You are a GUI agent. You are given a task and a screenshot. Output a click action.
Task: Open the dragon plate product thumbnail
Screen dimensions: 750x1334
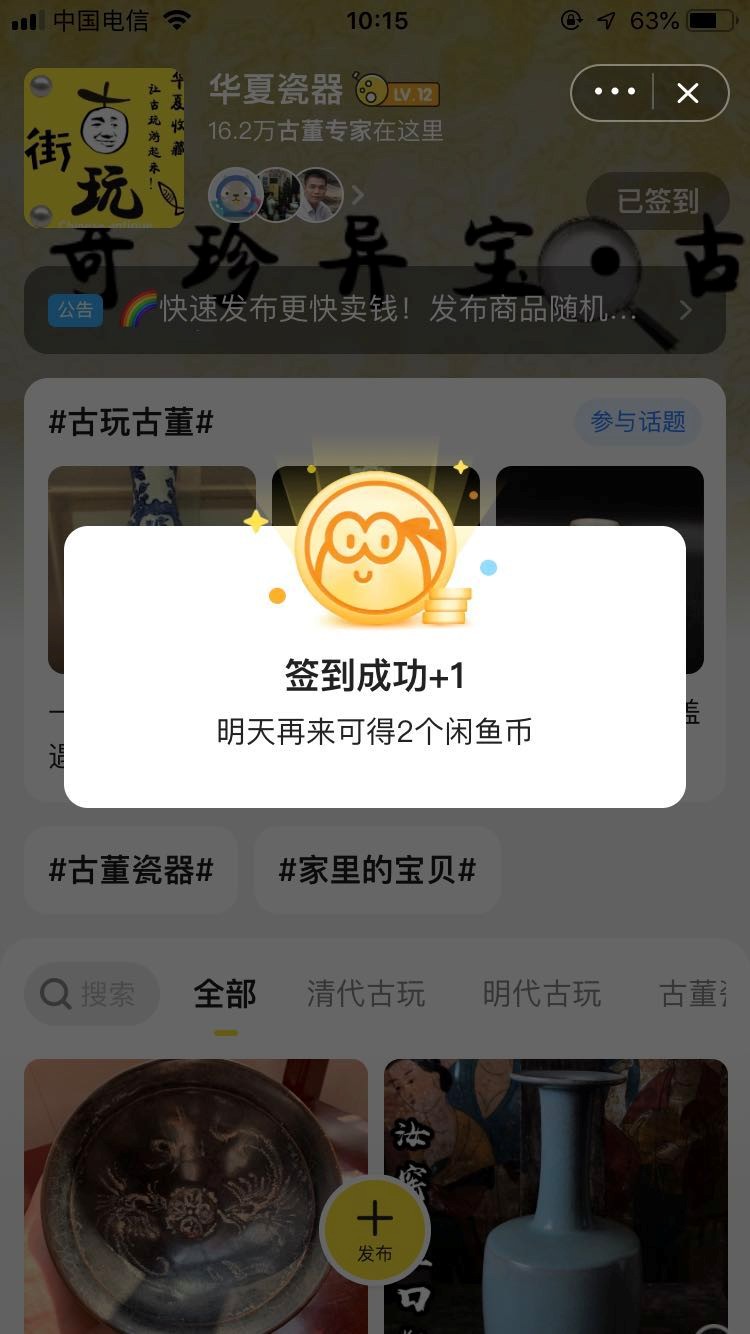(196, 1190)
